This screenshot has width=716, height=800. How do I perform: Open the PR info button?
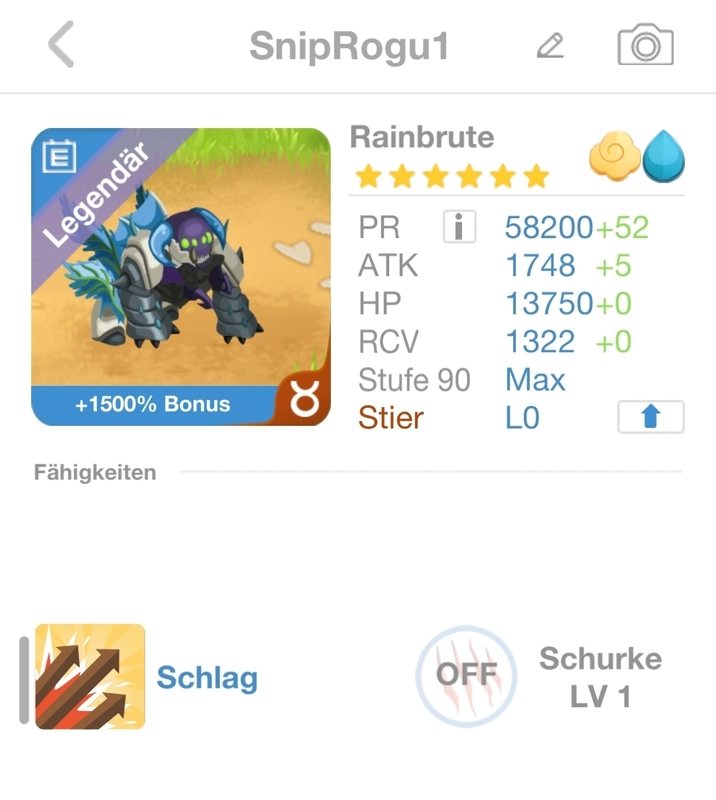coord(459,227)
